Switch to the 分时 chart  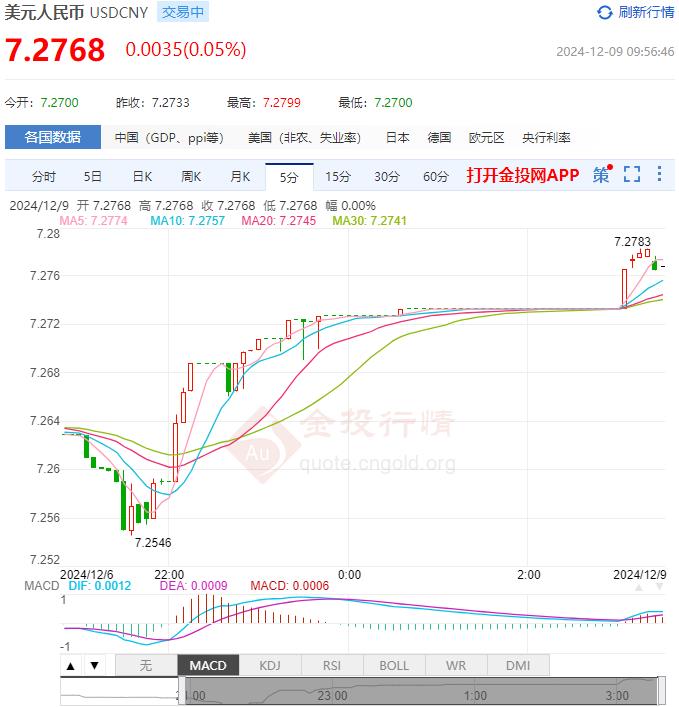(44, 176)
